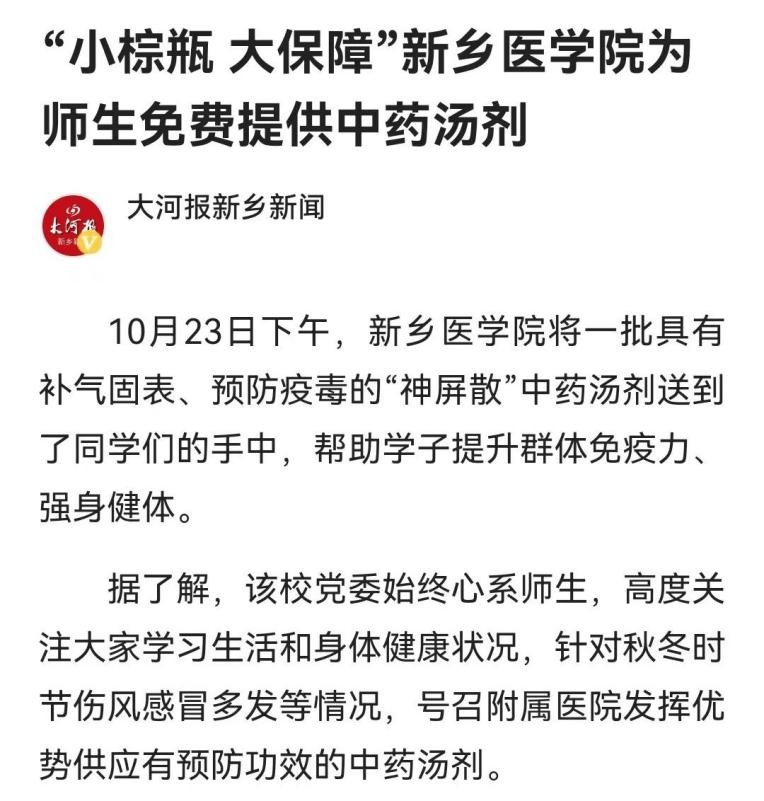Tap the 大河报新乡新闻 author name
The width and height of the screenshot is (764, 801).
pyautogui.click(x=225, y=207)
